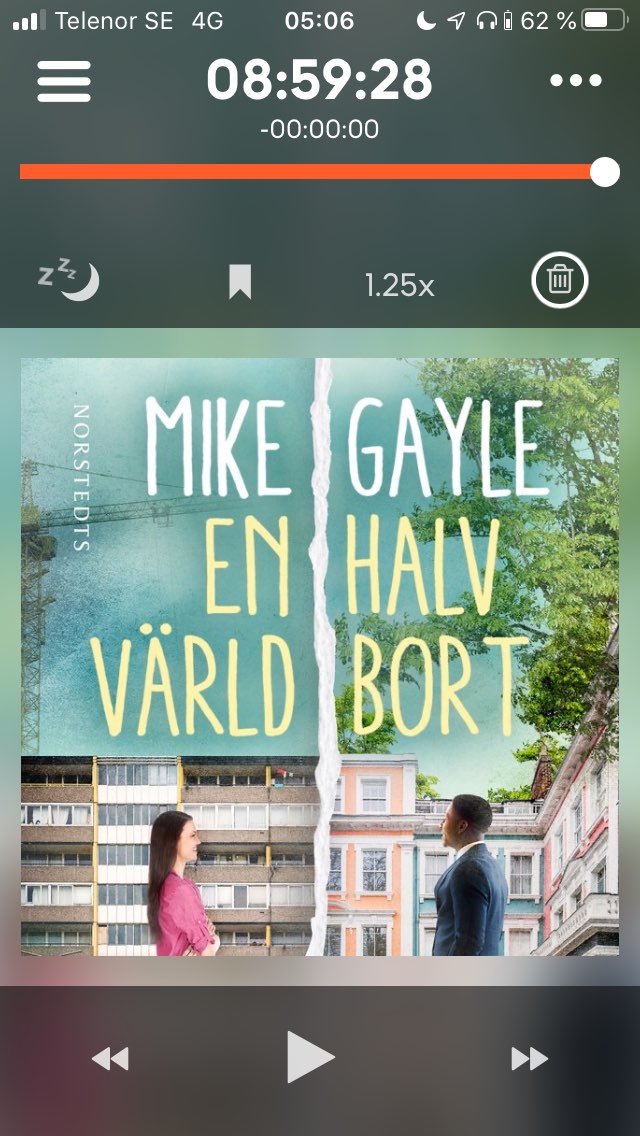
Task: Change the 1.25x playback speed
Action: tap(399, 285)
